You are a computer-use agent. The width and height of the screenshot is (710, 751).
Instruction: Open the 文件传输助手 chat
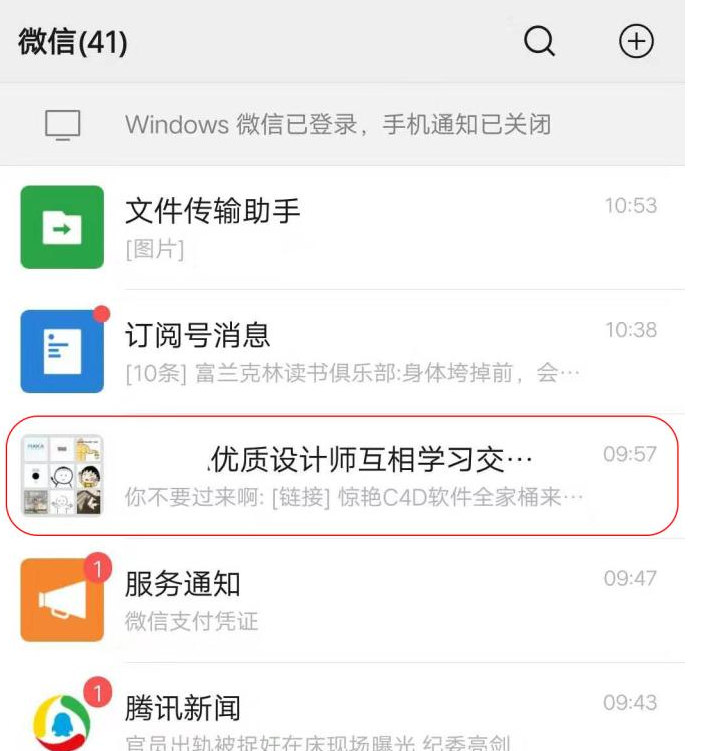click(x=340, y=227)
